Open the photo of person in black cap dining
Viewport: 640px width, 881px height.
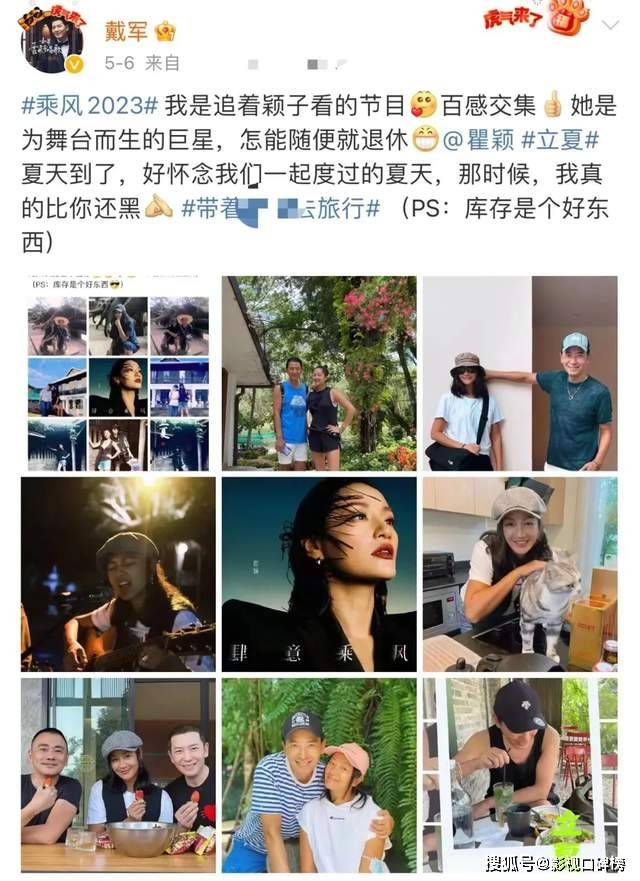[x=520, y=775]
